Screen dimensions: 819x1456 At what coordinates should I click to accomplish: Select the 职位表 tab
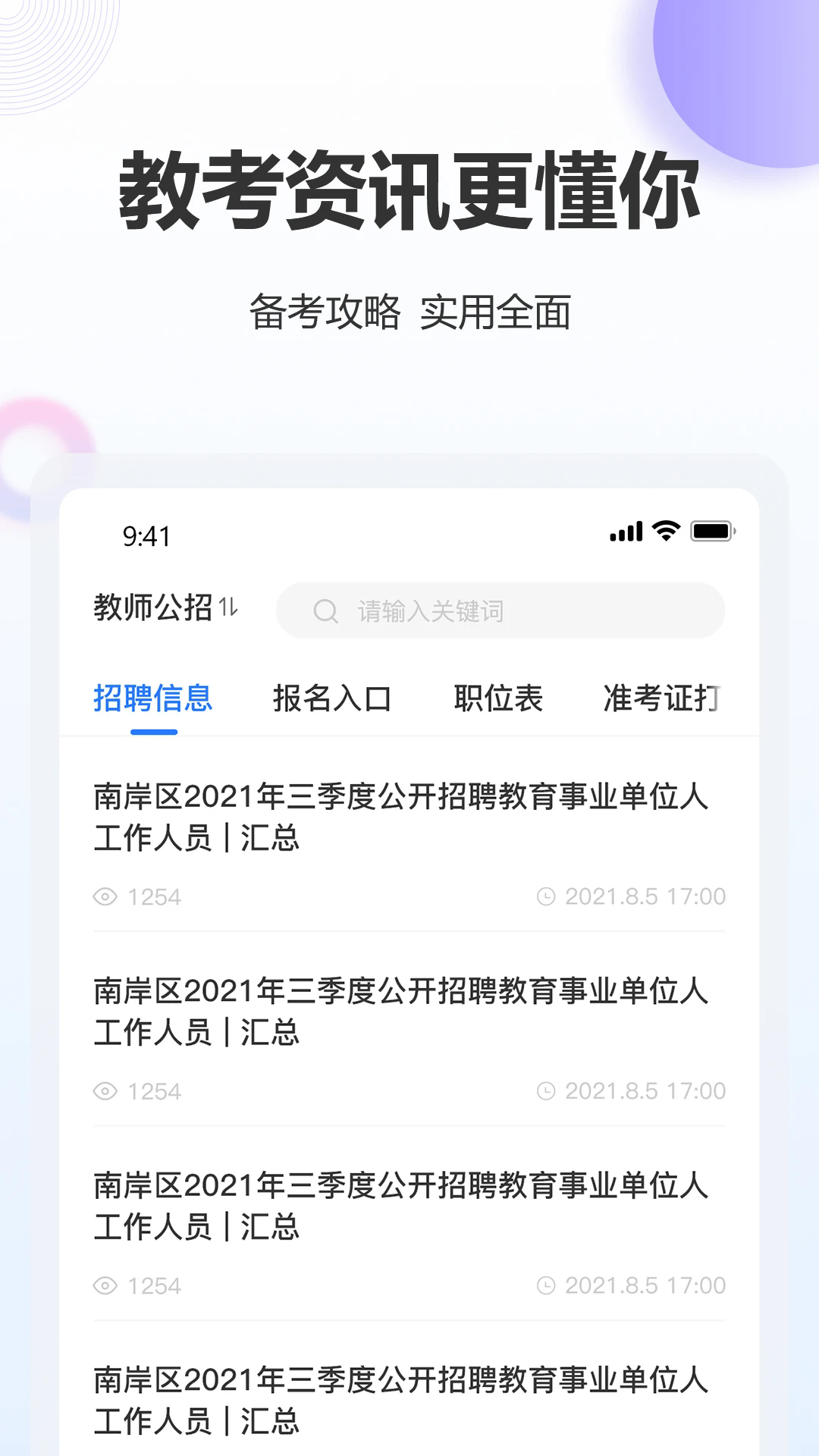[x=498, y=699]
